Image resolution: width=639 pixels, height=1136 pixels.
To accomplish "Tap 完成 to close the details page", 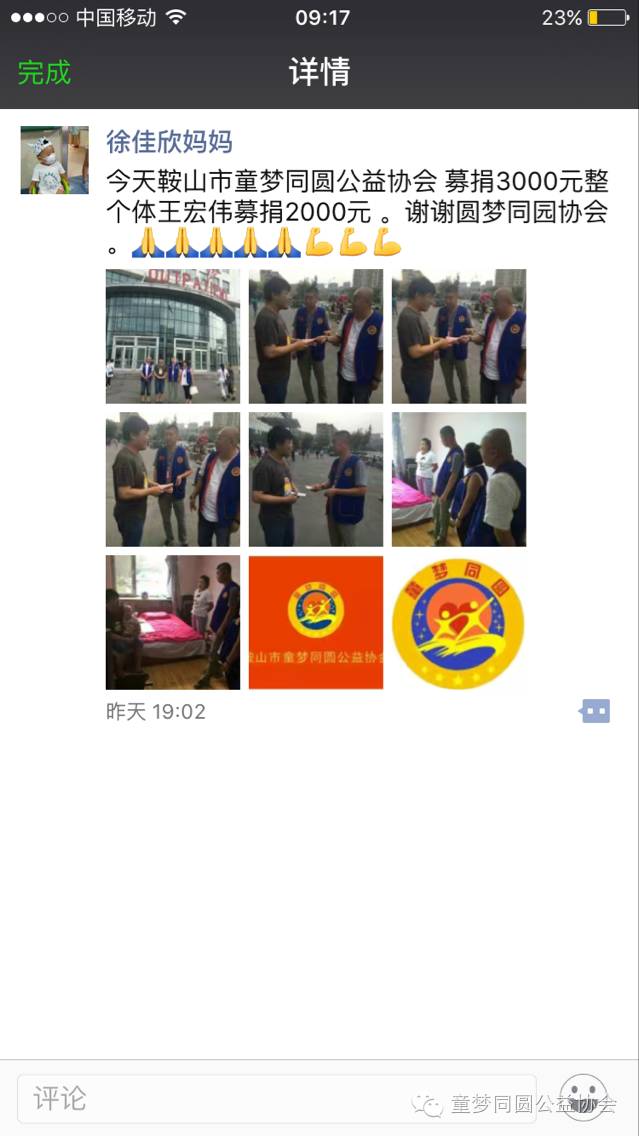I will point(44,73).
